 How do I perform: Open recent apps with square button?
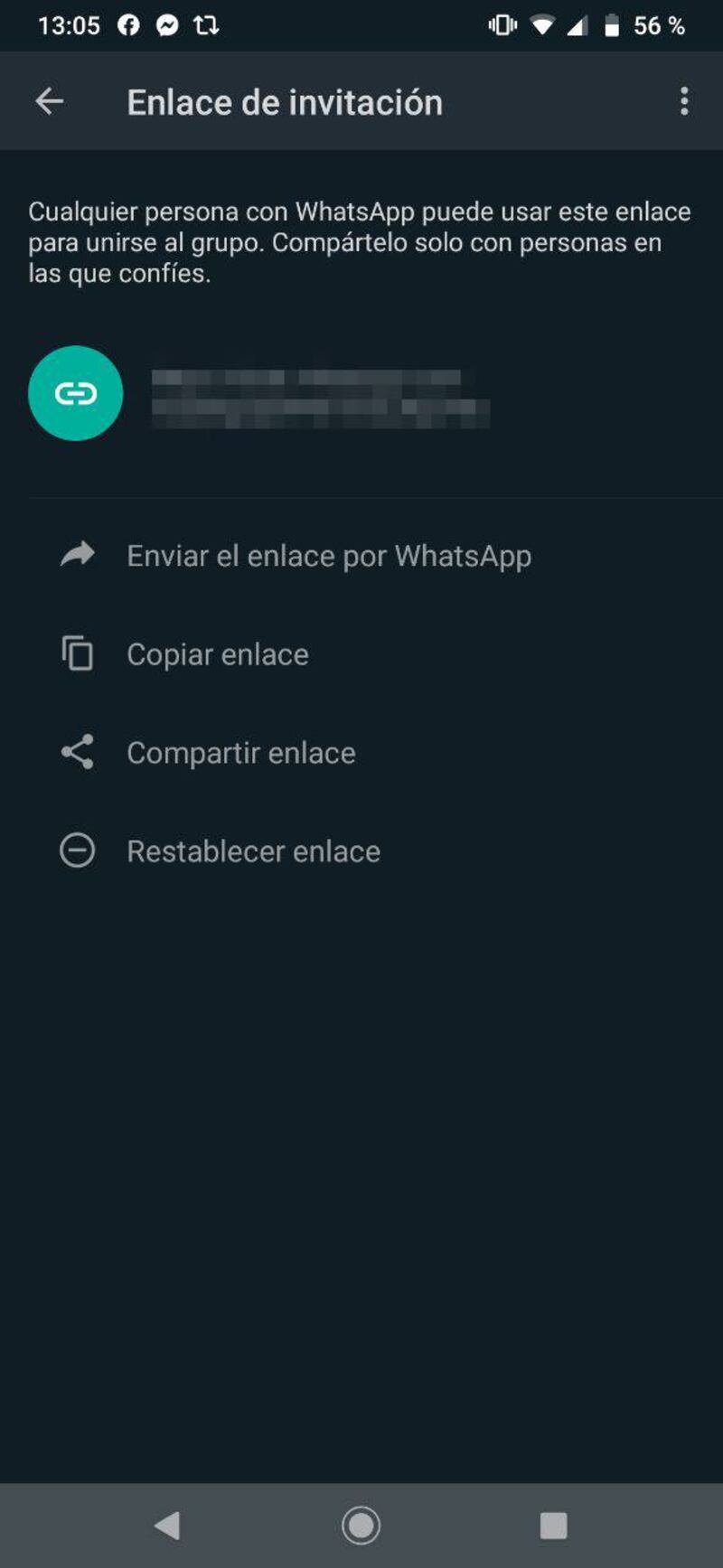(x=553, y=1526)
